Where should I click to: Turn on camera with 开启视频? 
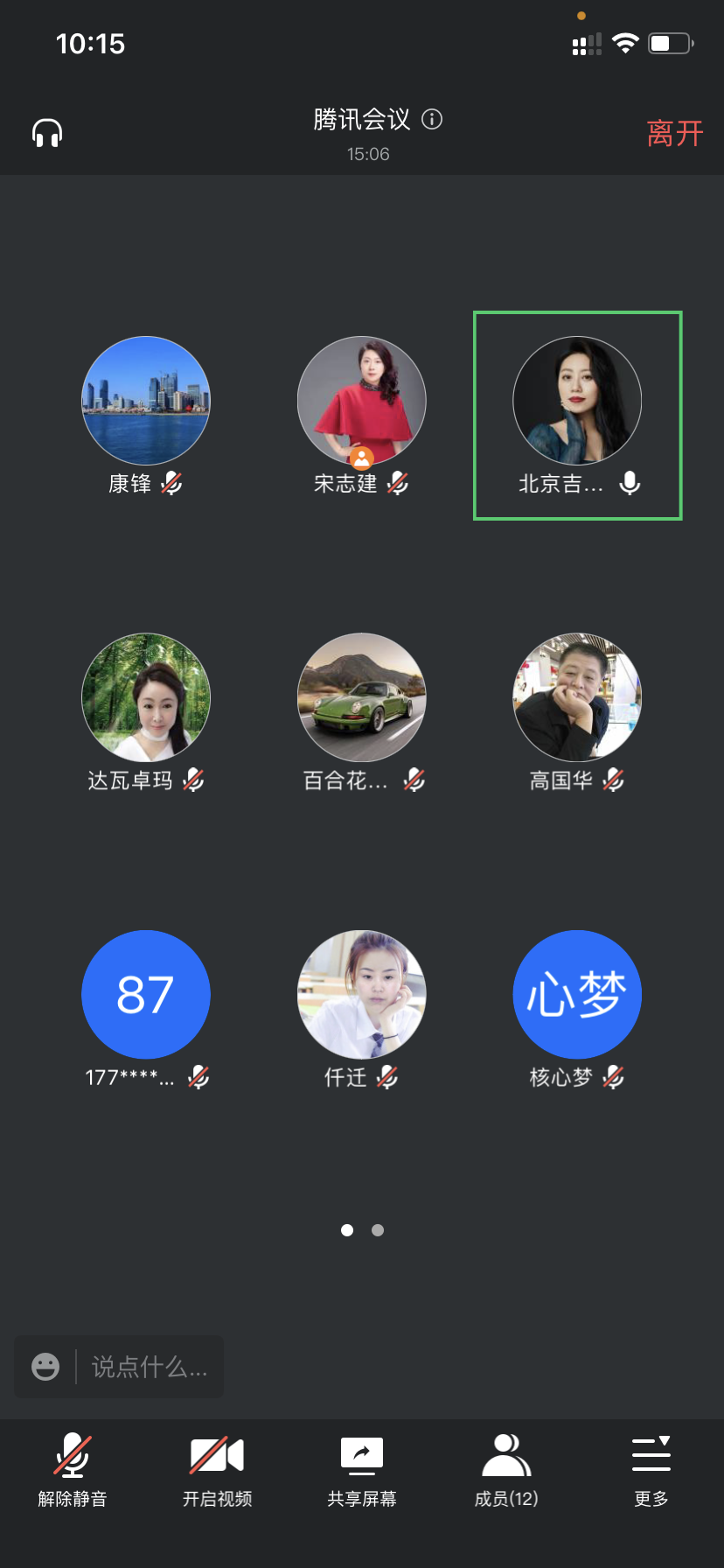click(217, 1471)
